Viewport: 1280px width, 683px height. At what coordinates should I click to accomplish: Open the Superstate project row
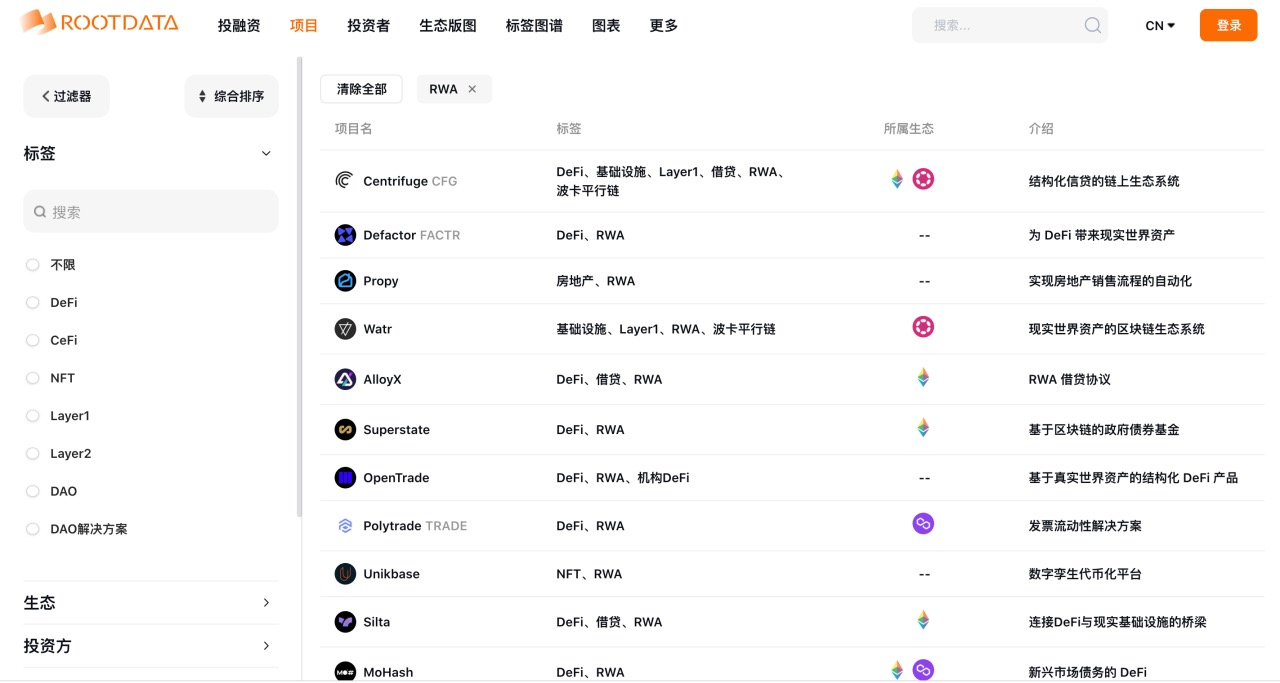[x=396, y=430]
